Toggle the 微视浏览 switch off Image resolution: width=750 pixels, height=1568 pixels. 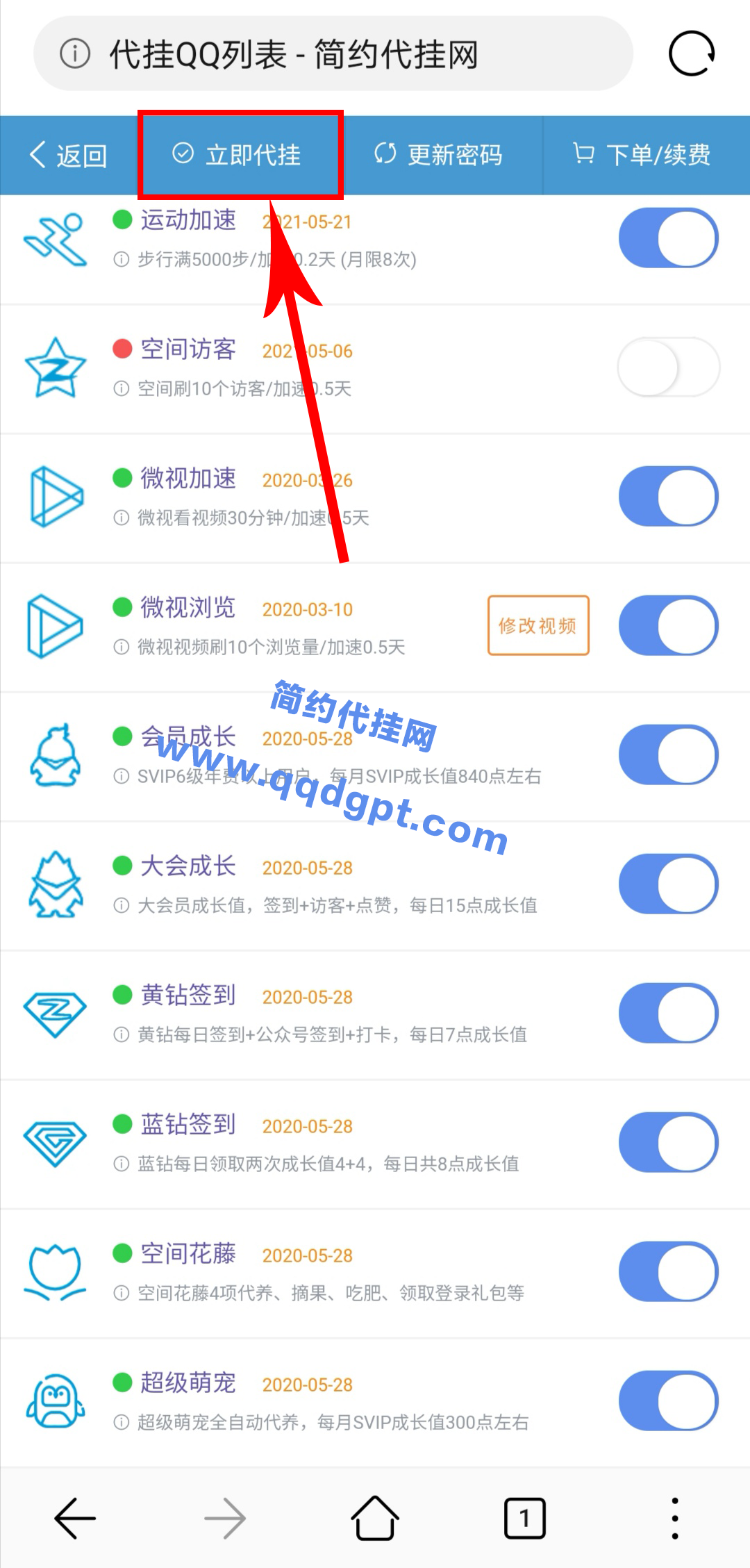tap(669, 625)
